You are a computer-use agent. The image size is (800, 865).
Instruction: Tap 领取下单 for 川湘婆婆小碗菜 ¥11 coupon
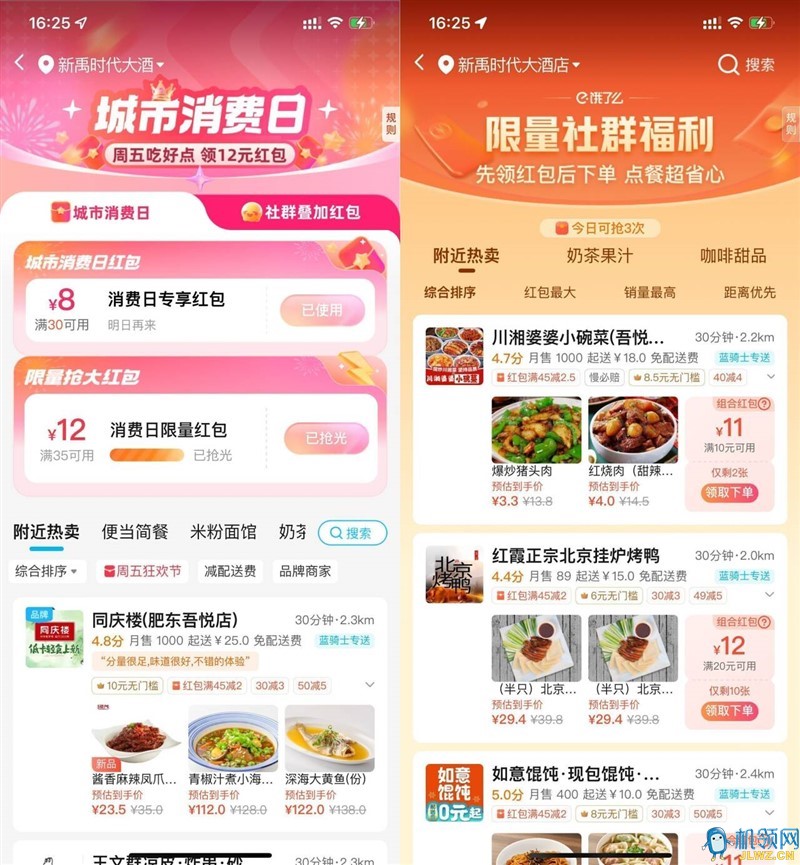click(731, 492)
